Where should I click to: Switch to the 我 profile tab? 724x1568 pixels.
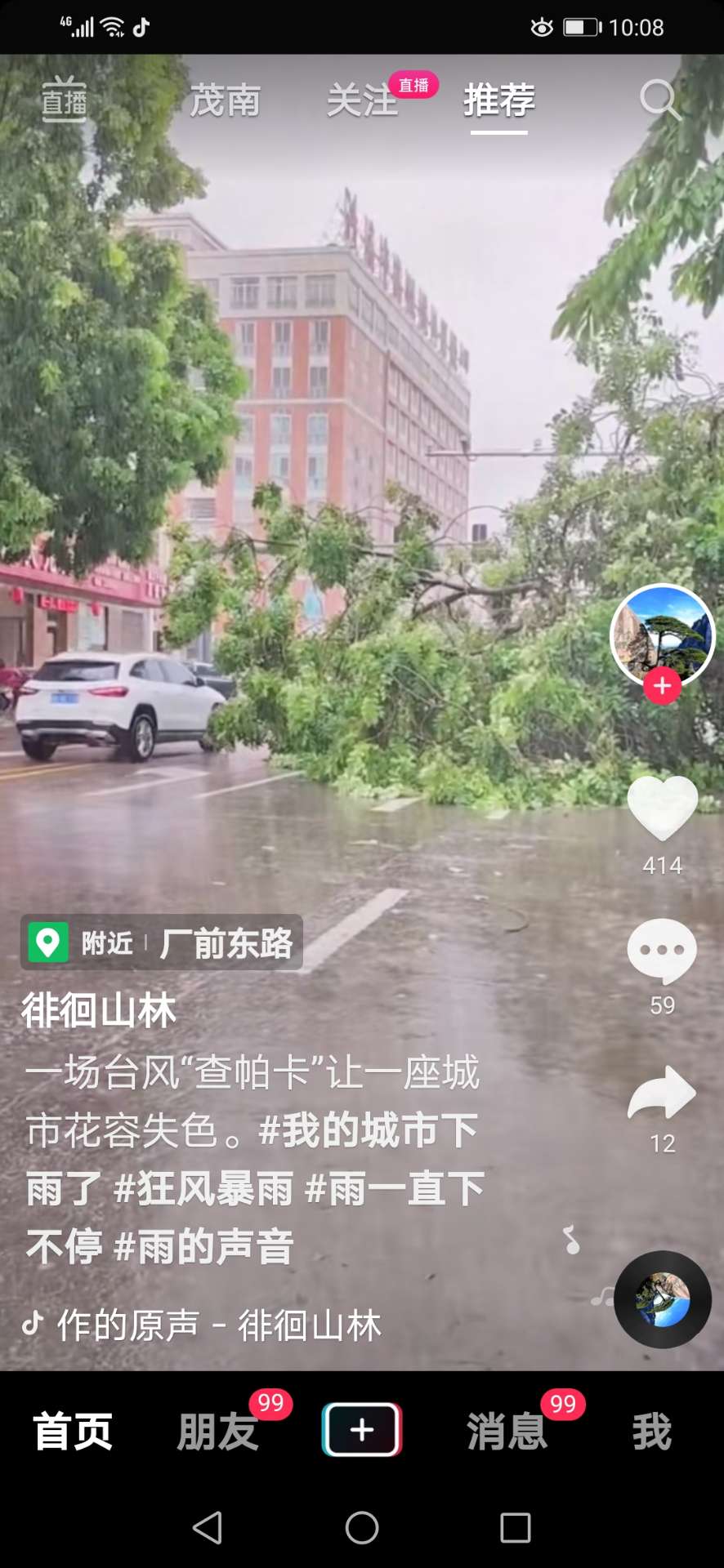[651, 1432]
